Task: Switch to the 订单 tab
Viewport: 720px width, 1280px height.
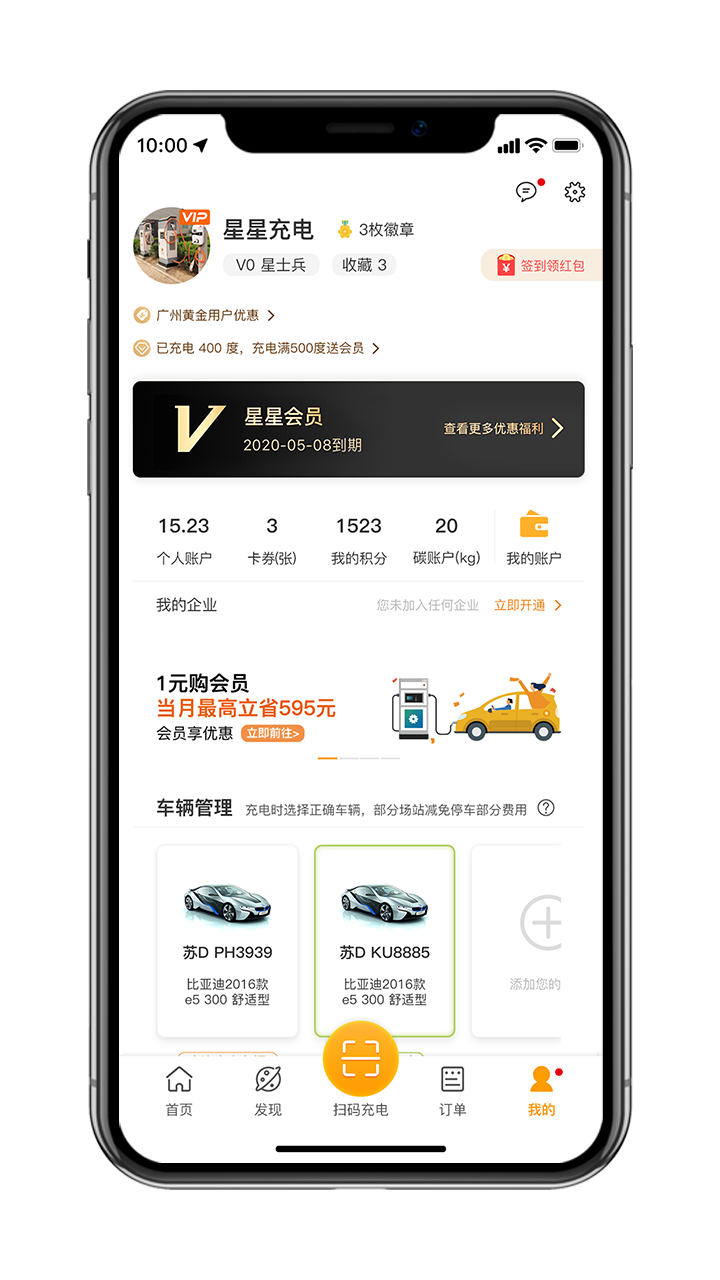Action: (452, 1090)
